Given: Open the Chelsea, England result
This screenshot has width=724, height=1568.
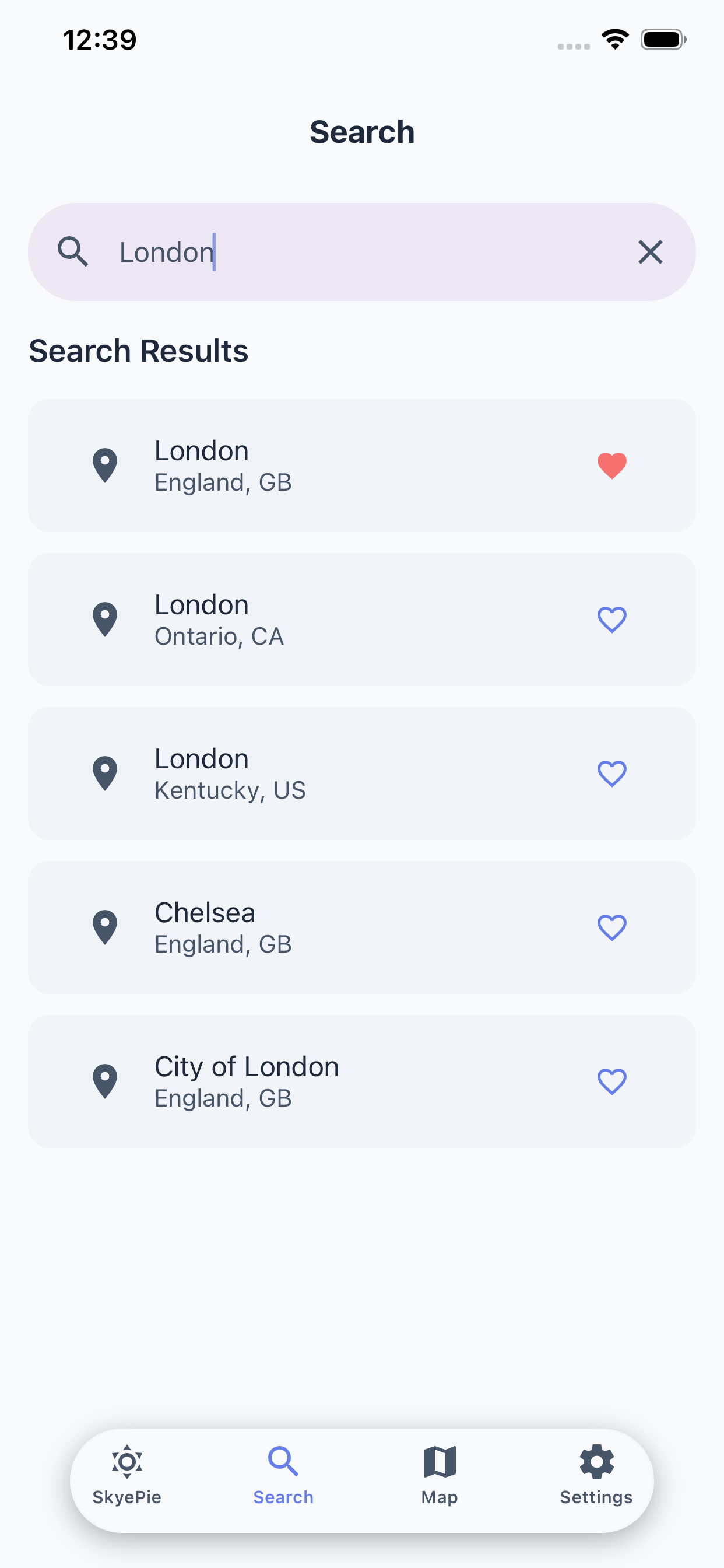Looking at the screenshot, I should coord(304,928).
